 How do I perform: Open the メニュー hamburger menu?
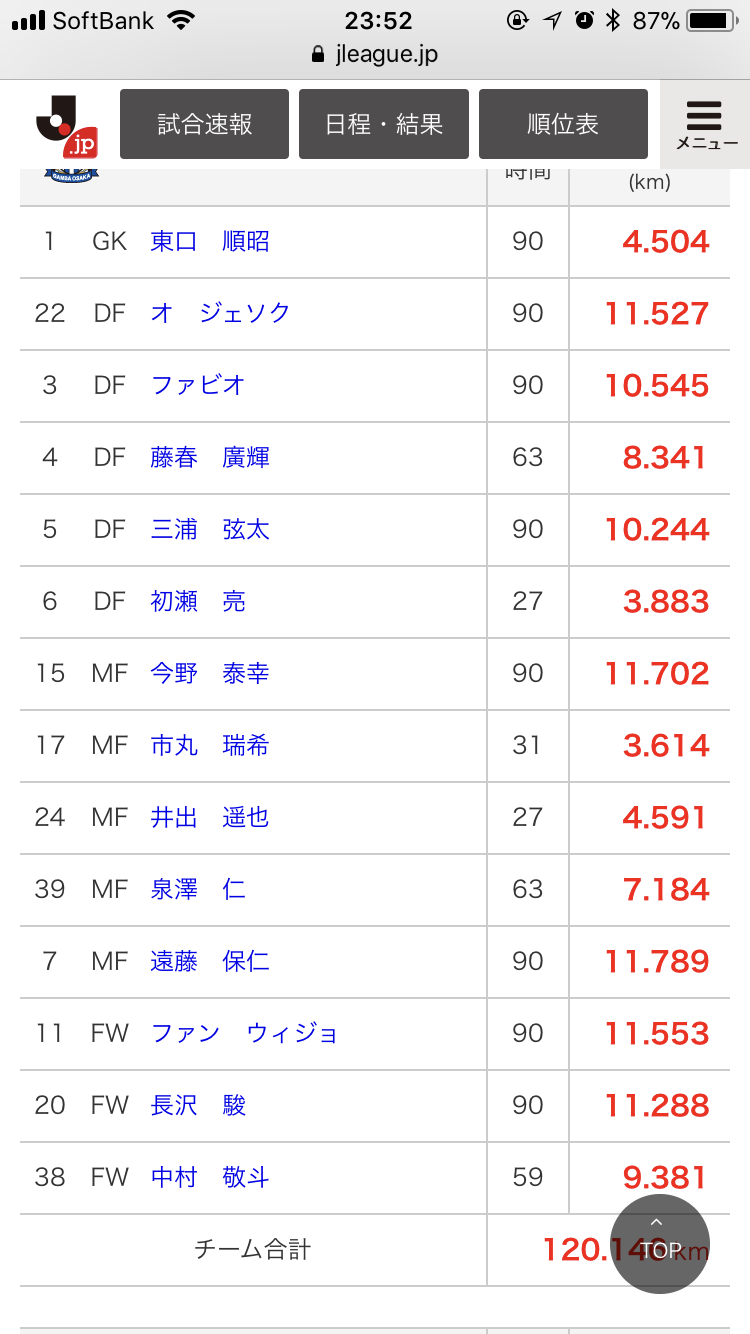pos(706,124)
